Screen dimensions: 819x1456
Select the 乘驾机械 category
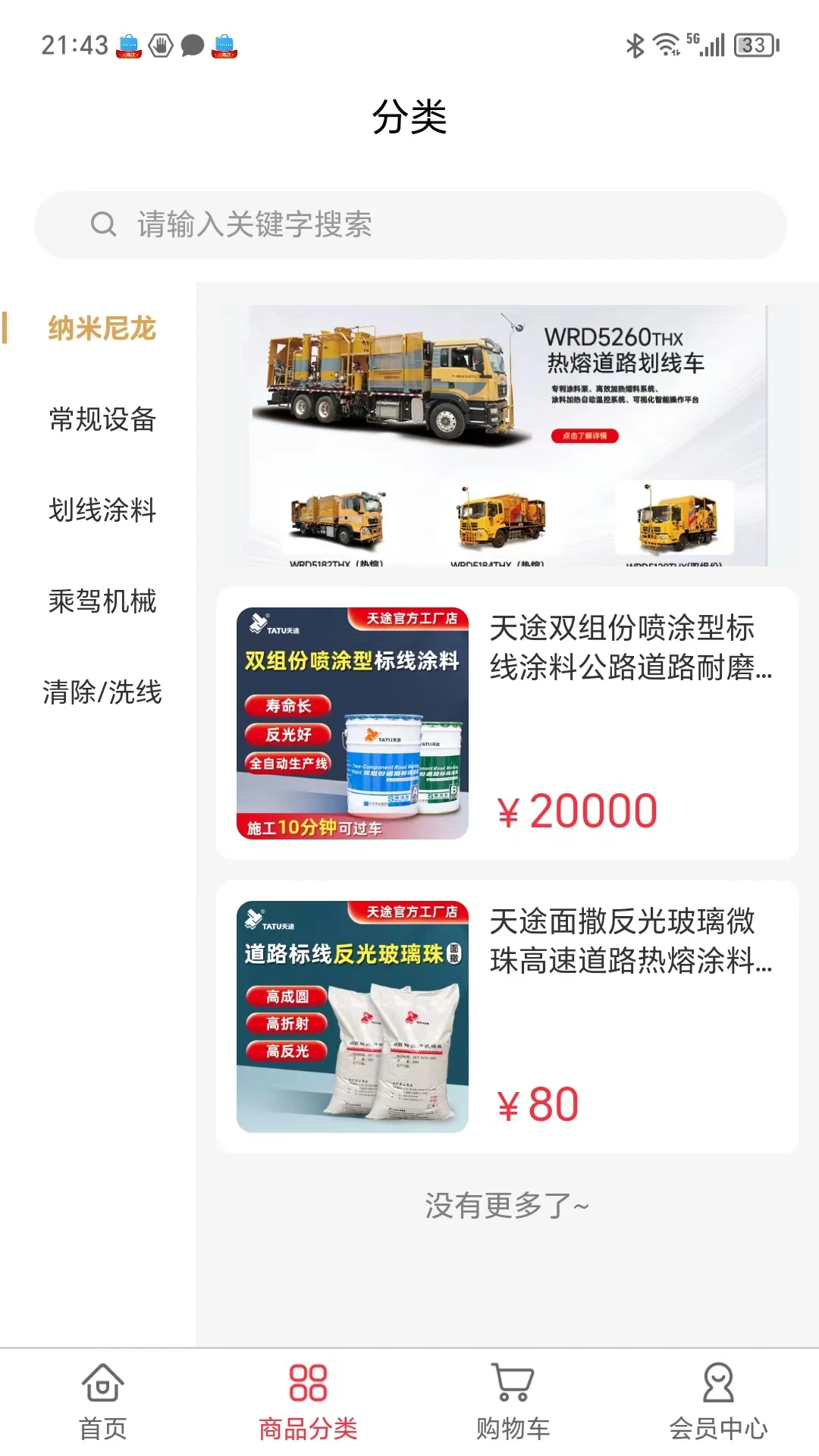click(102, 601)
